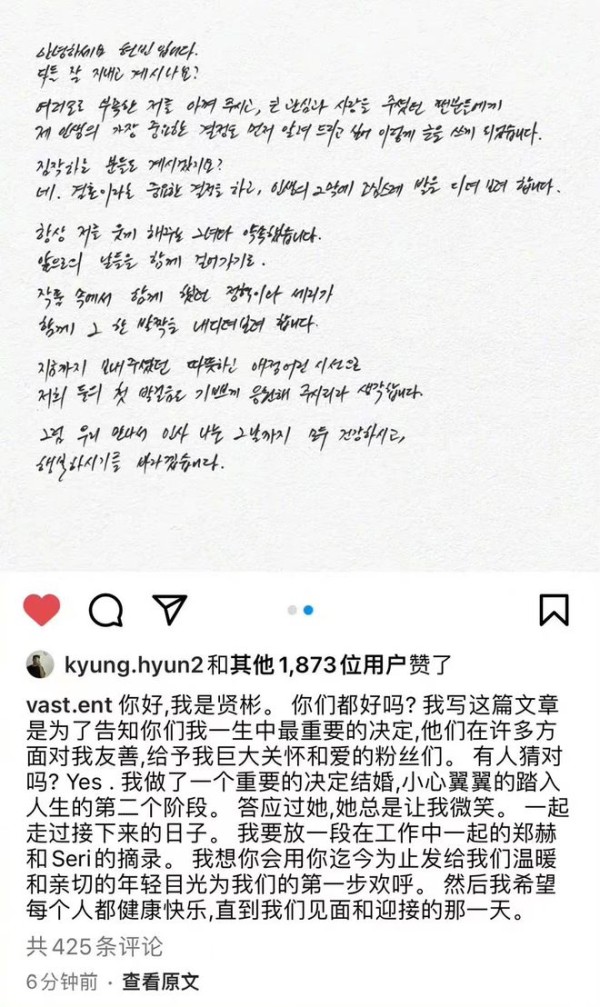
Task: Bookmark this post
Action: tap(554, 609)
